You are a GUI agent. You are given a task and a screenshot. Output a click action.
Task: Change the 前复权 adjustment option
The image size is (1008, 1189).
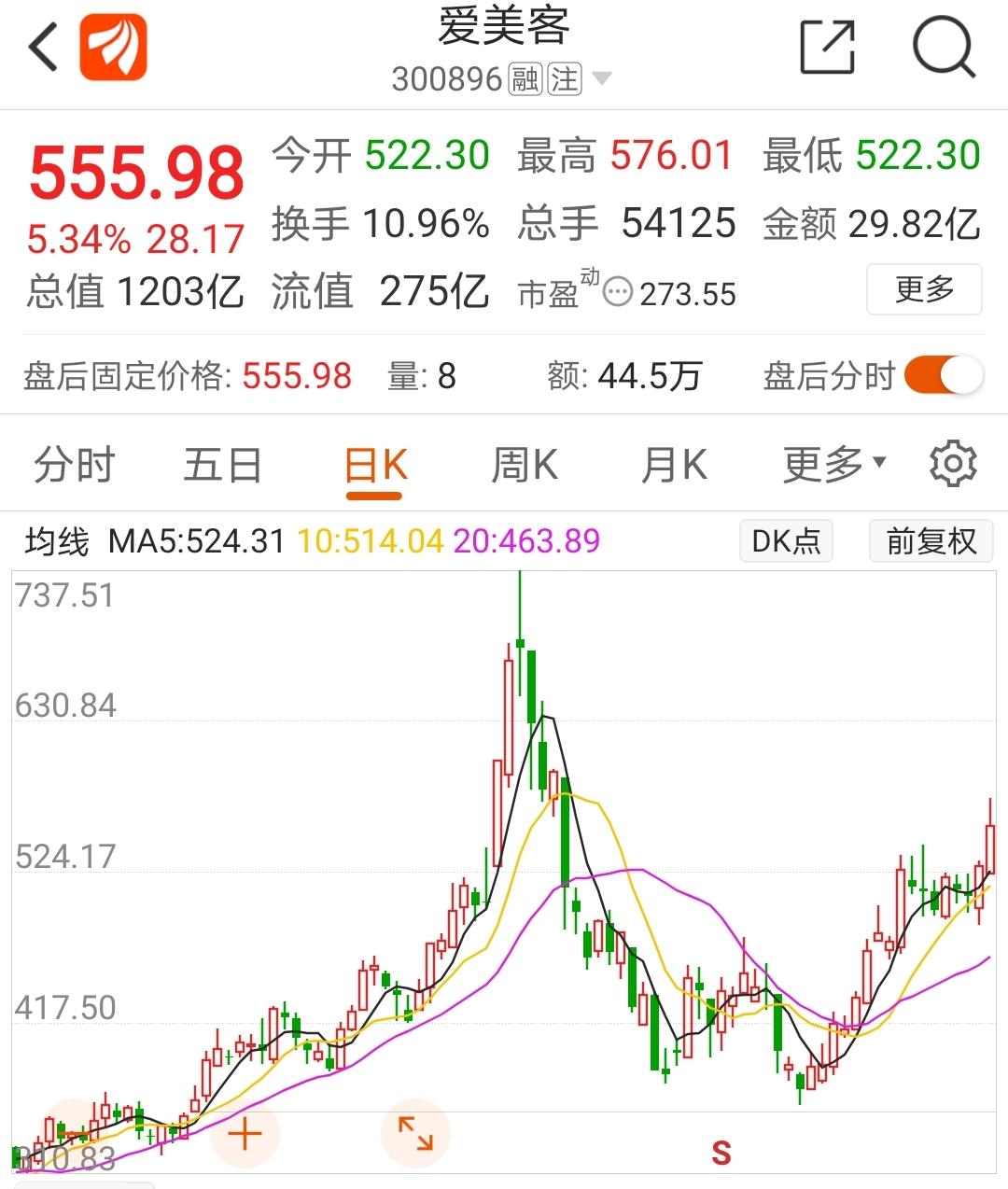coord(931,540)
